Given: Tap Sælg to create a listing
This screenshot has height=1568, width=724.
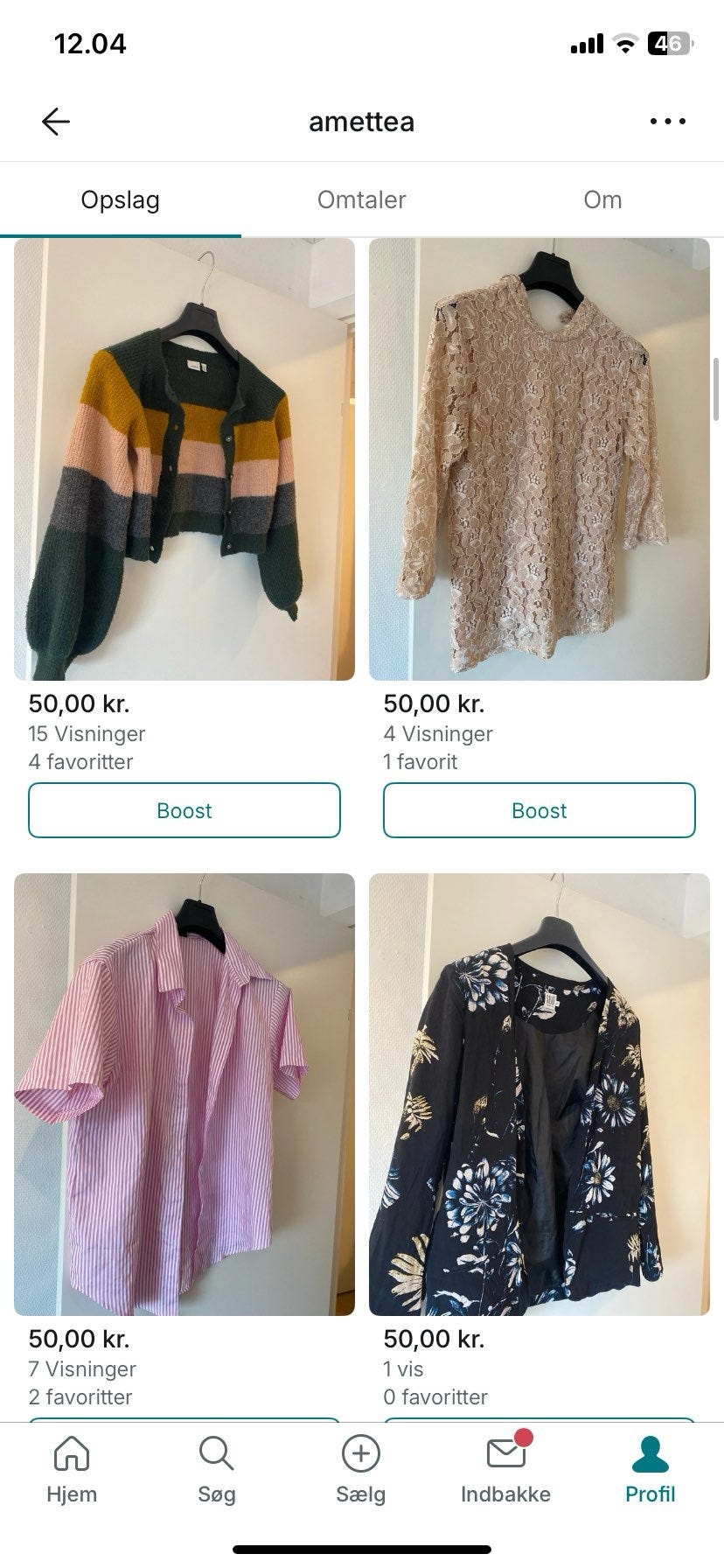Looking at the screenshot, I should (361, 1472).
